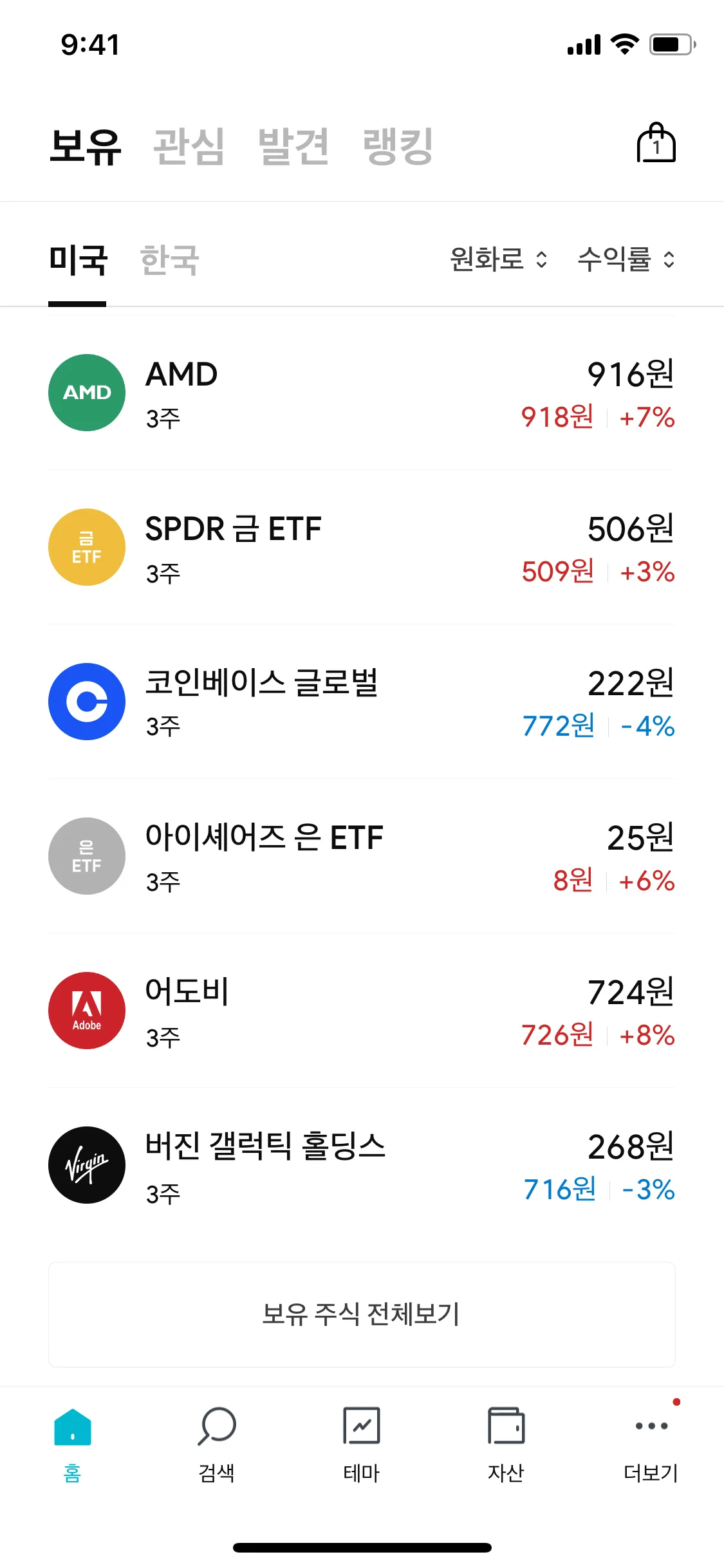Open the 수익률 sort dropdown
Viewport: 724px width, 1568px height.
[626, 259]
